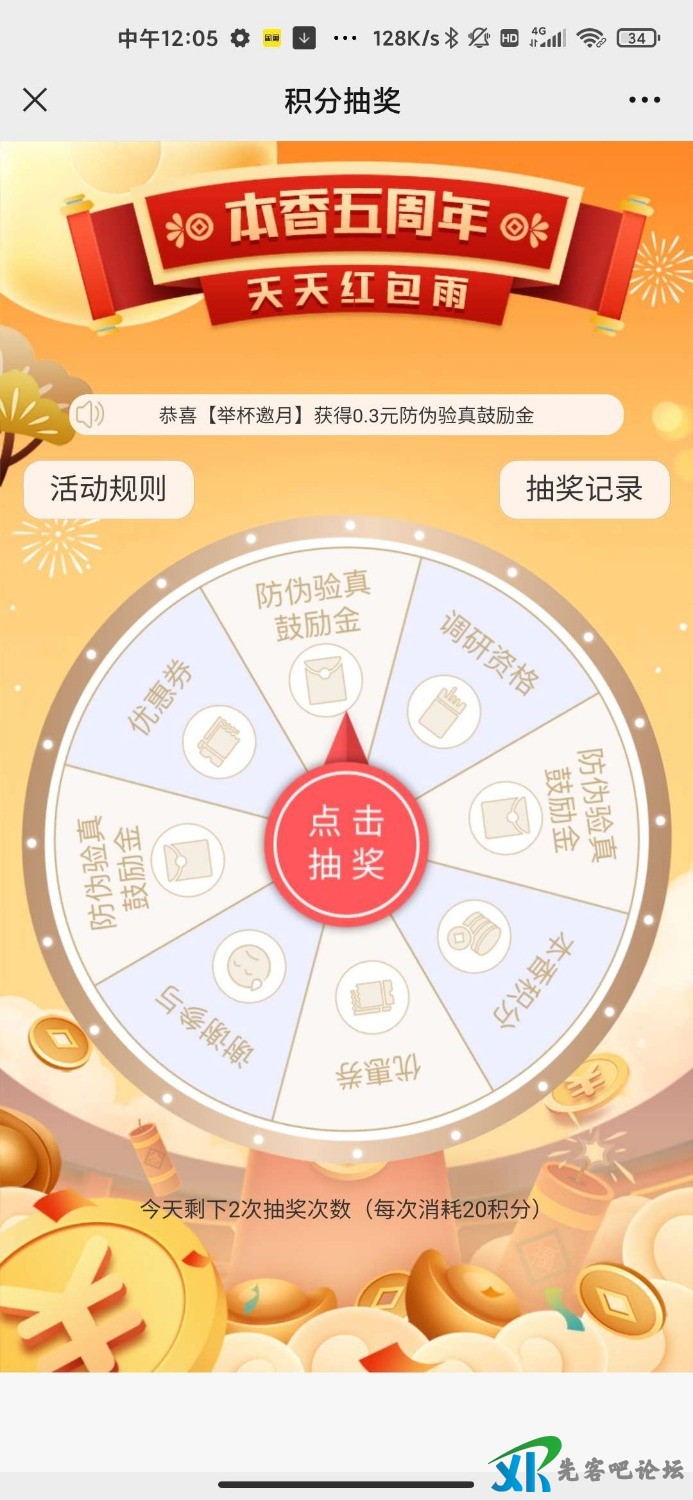Open the three-dot overflow menu
The image size is (693, 1500).
pos(644,100)
